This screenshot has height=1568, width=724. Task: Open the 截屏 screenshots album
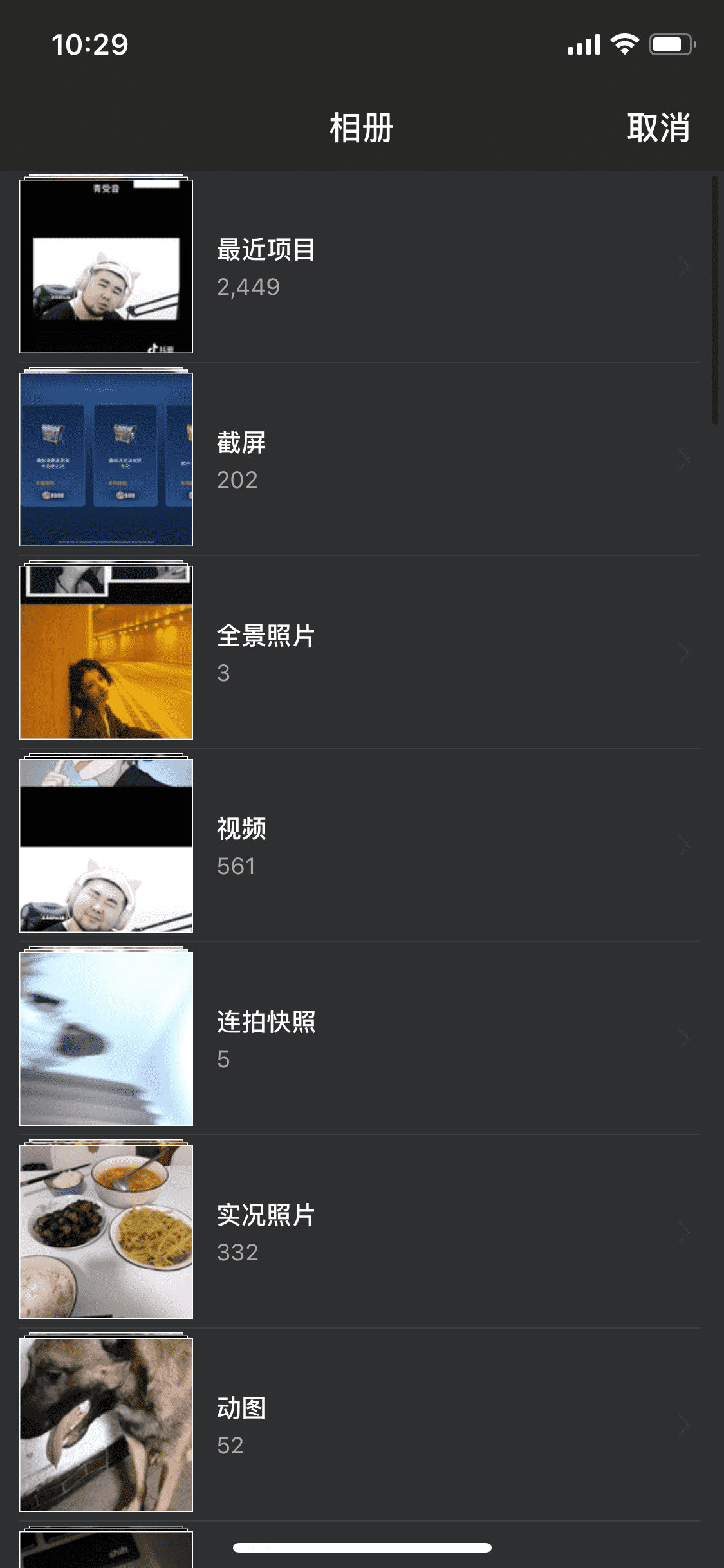click(x=360, y=460)
